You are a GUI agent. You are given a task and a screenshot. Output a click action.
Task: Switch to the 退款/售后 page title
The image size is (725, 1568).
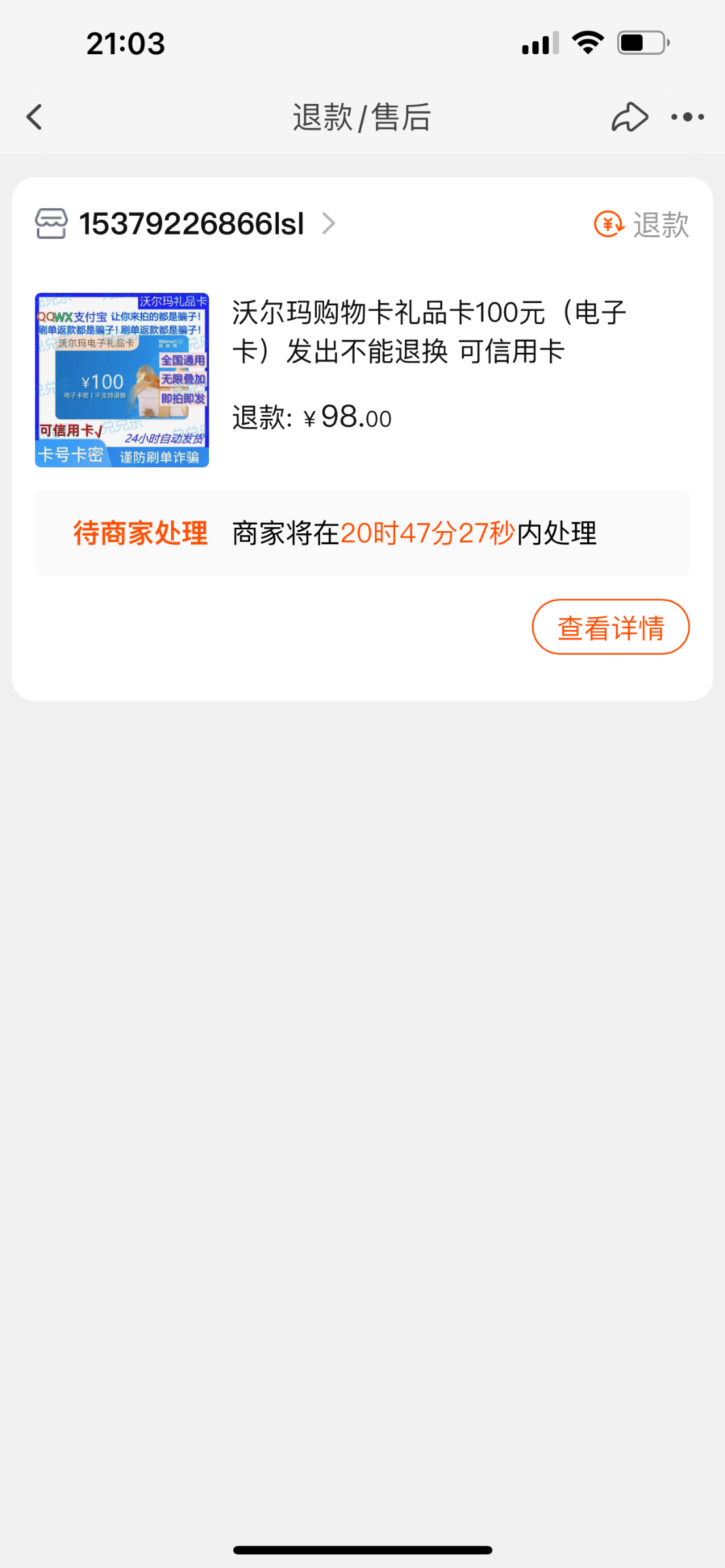[362, 116]
